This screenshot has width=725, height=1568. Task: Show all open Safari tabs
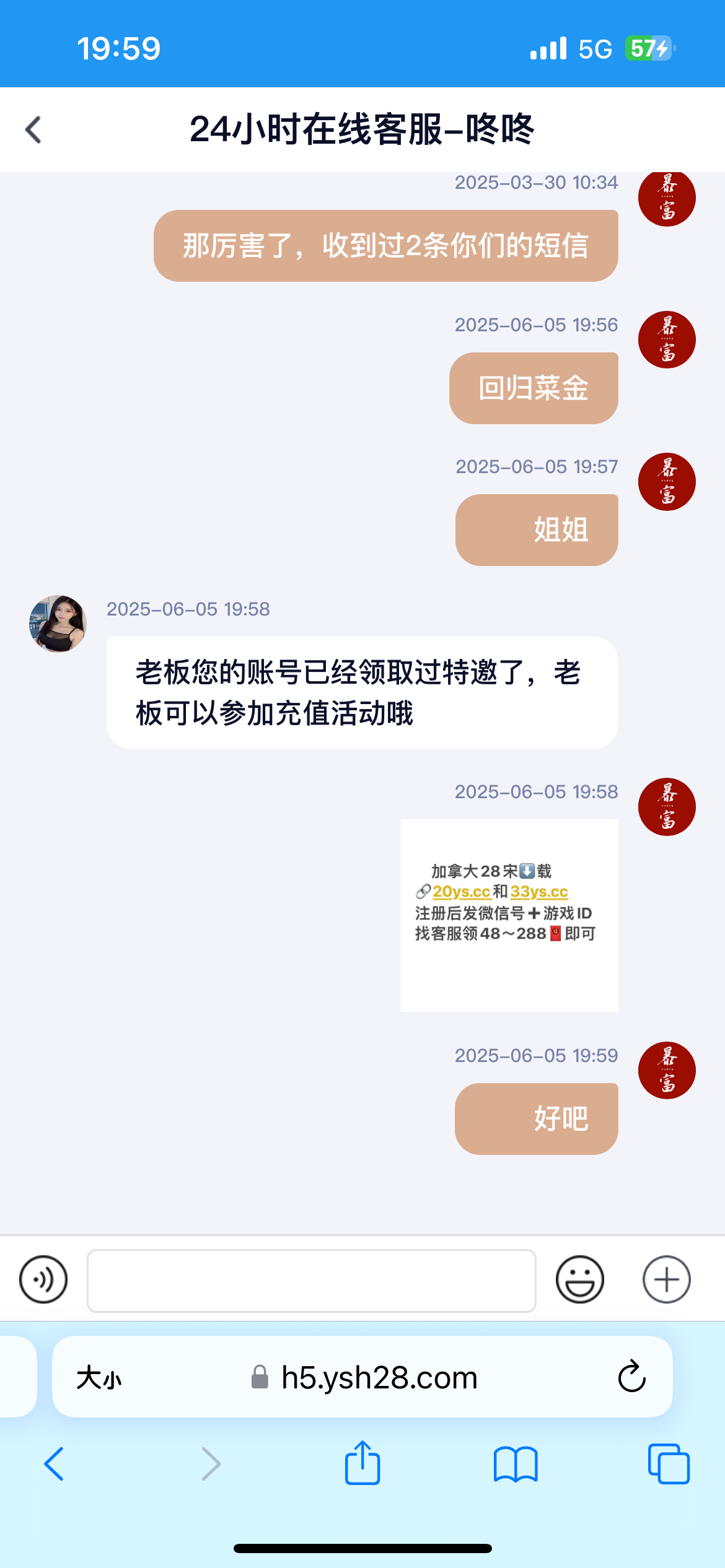tap(668, 1464)
